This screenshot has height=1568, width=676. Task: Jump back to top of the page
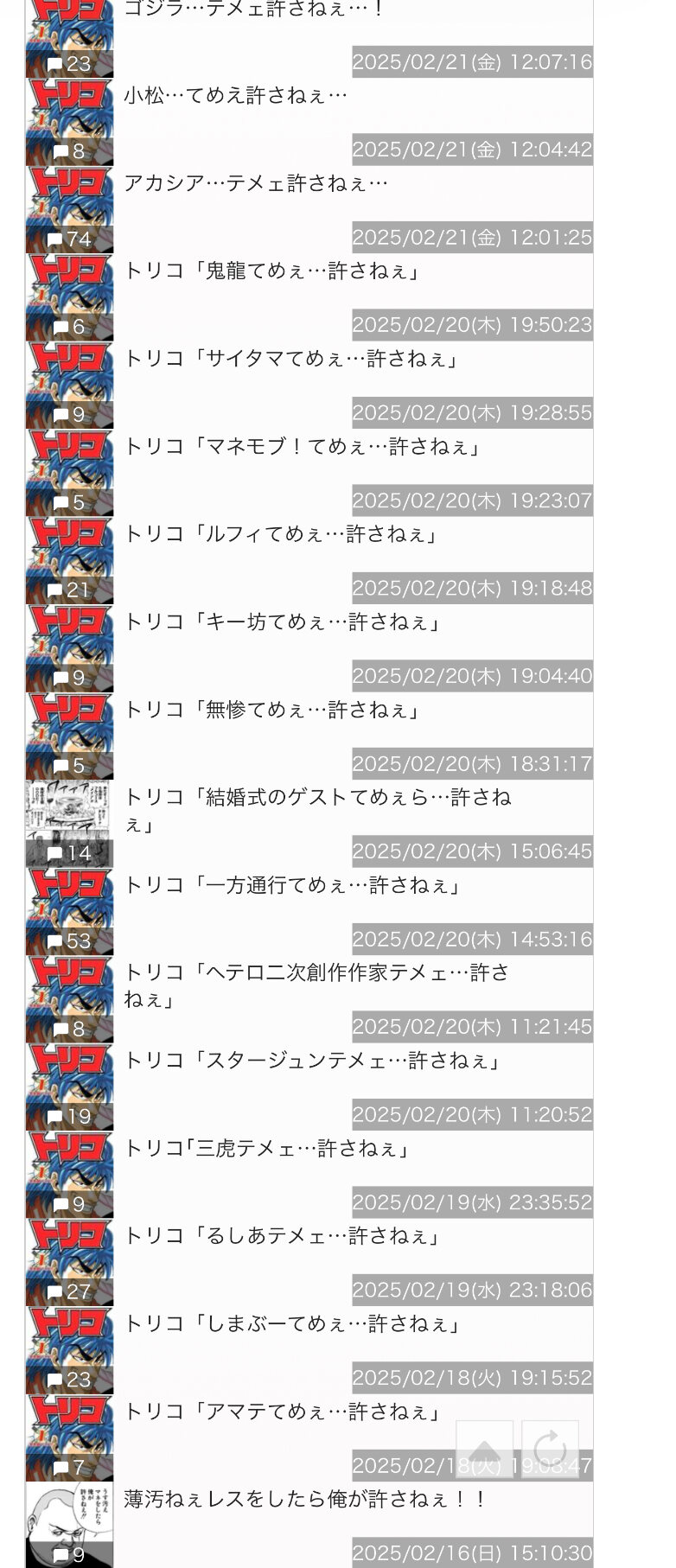484,1449
